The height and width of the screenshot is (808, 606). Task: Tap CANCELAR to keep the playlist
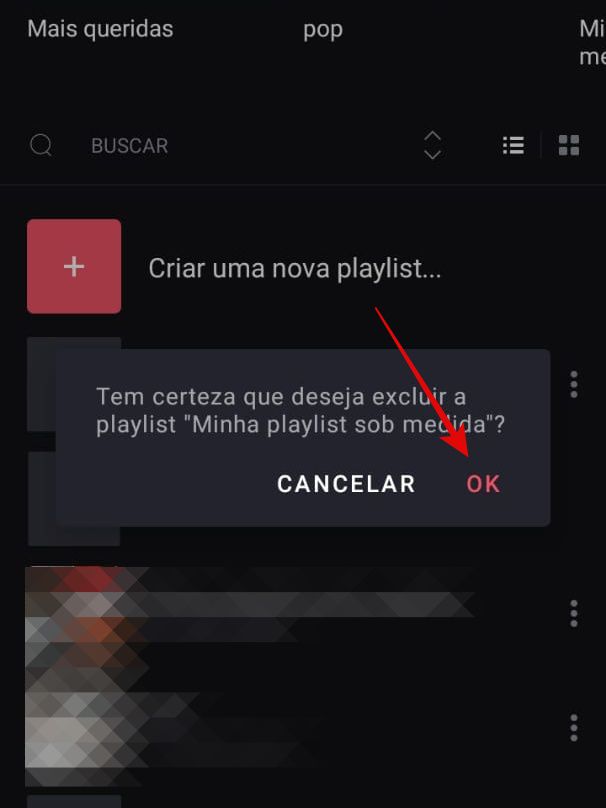pyautogui.click(x=346, y=484)
